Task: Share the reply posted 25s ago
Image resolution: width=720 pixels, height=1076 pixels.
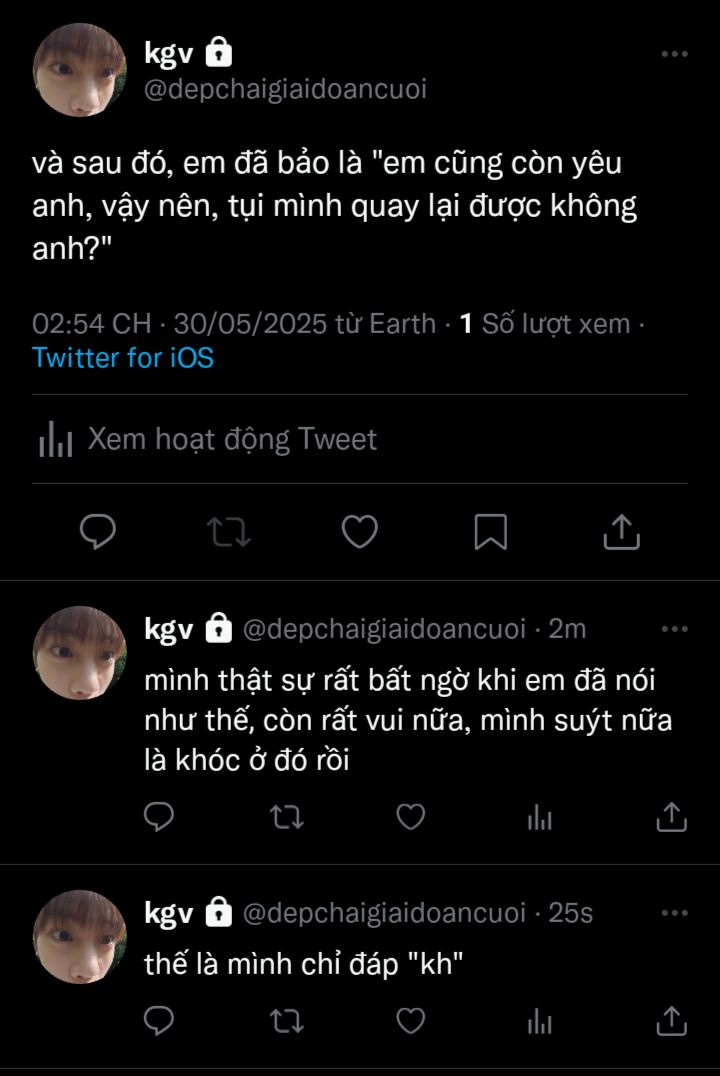Action: (x=671, y=1020)
